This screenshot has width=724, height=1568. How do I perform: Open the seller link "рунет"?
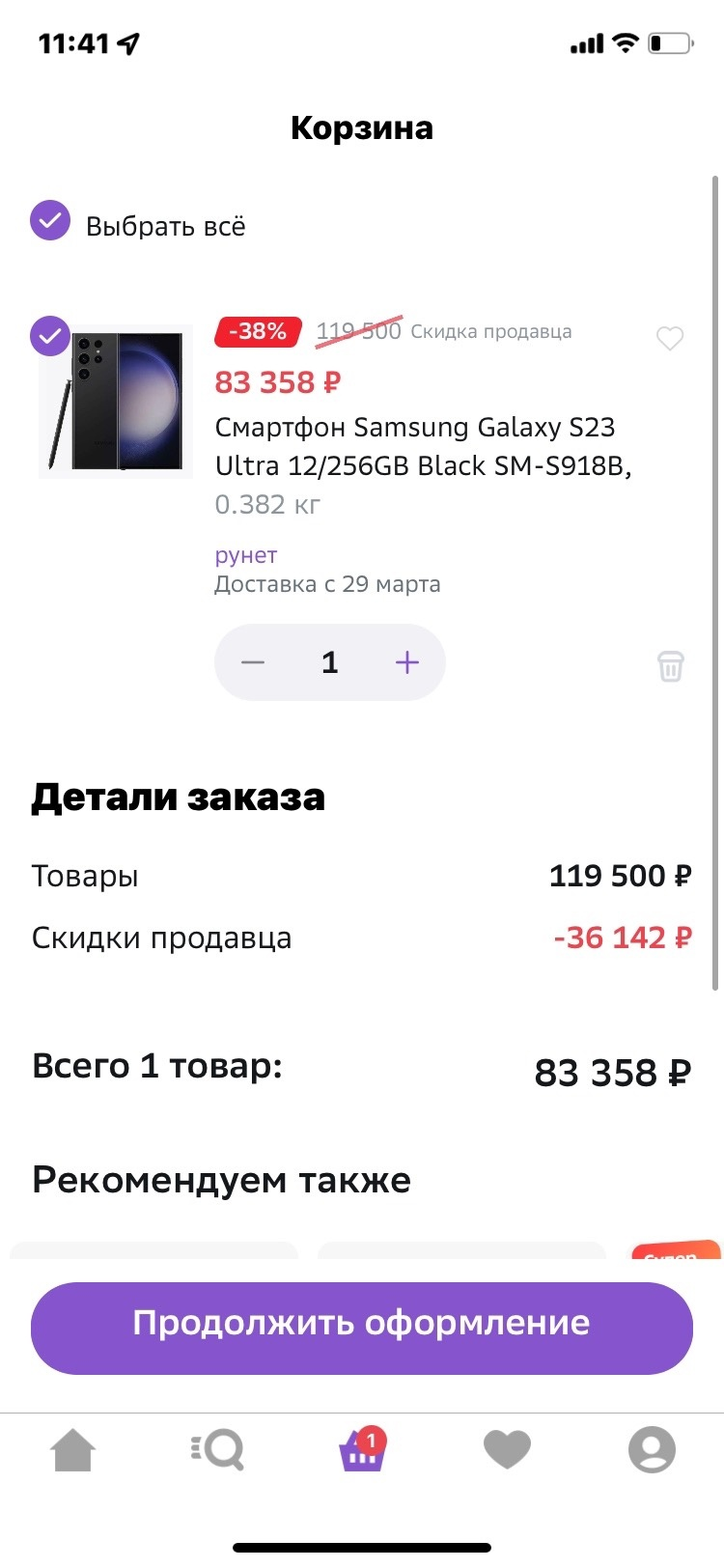click(246, 555)
